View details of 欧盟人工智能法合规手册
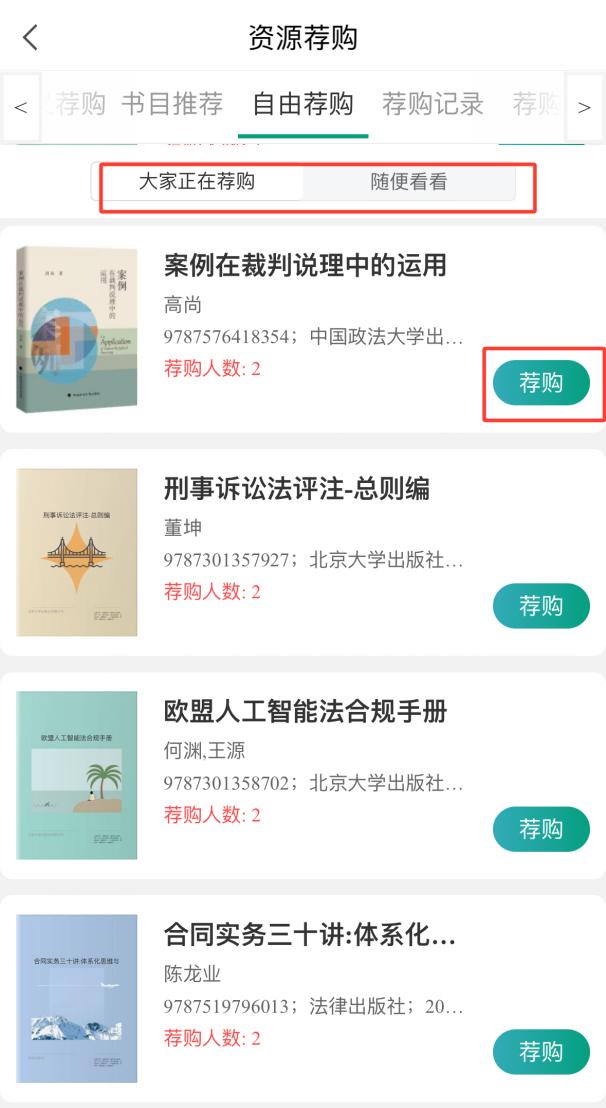Image resolution: width=606 pixels, height=1108 pixels. coord(305,712)
